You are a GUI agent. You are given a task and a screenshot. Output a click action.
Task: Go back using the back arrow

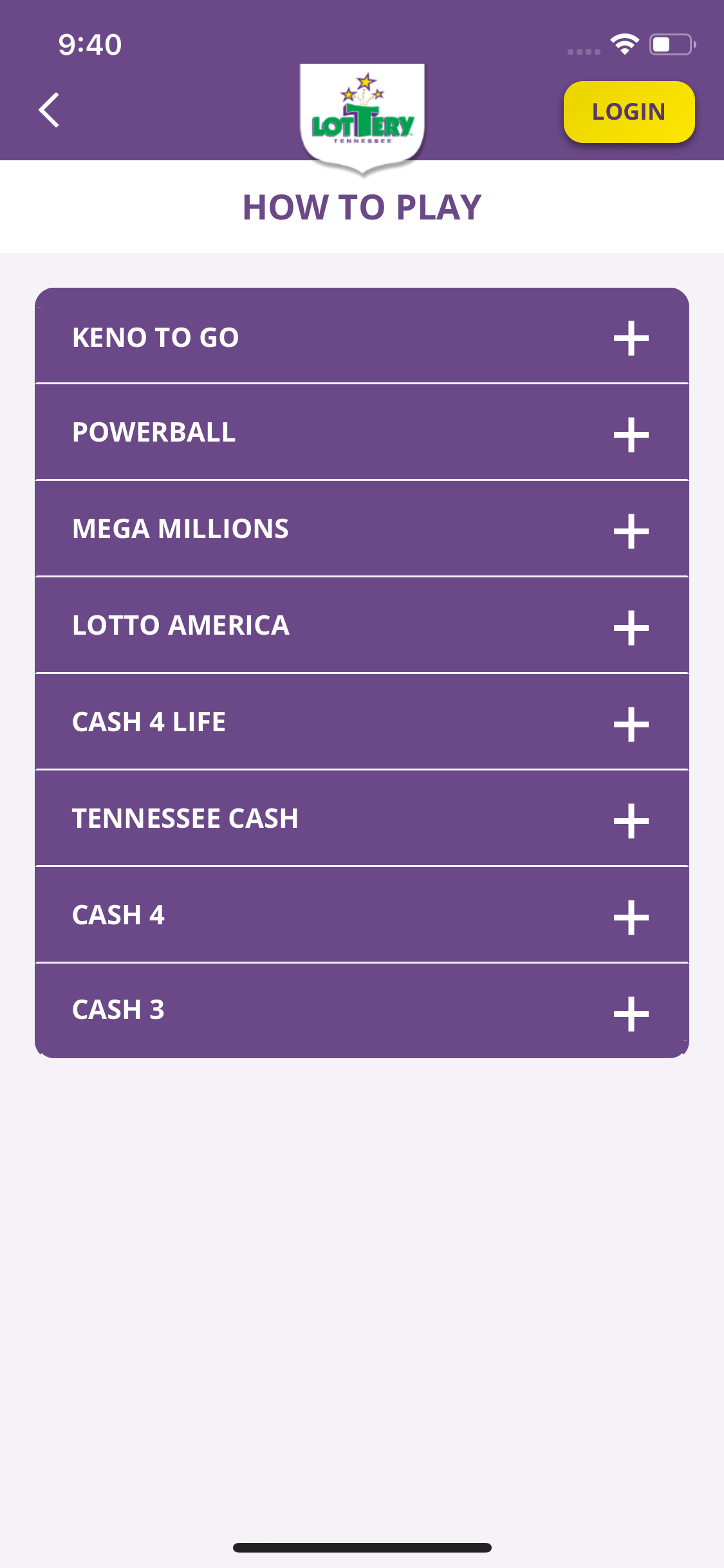49,110
